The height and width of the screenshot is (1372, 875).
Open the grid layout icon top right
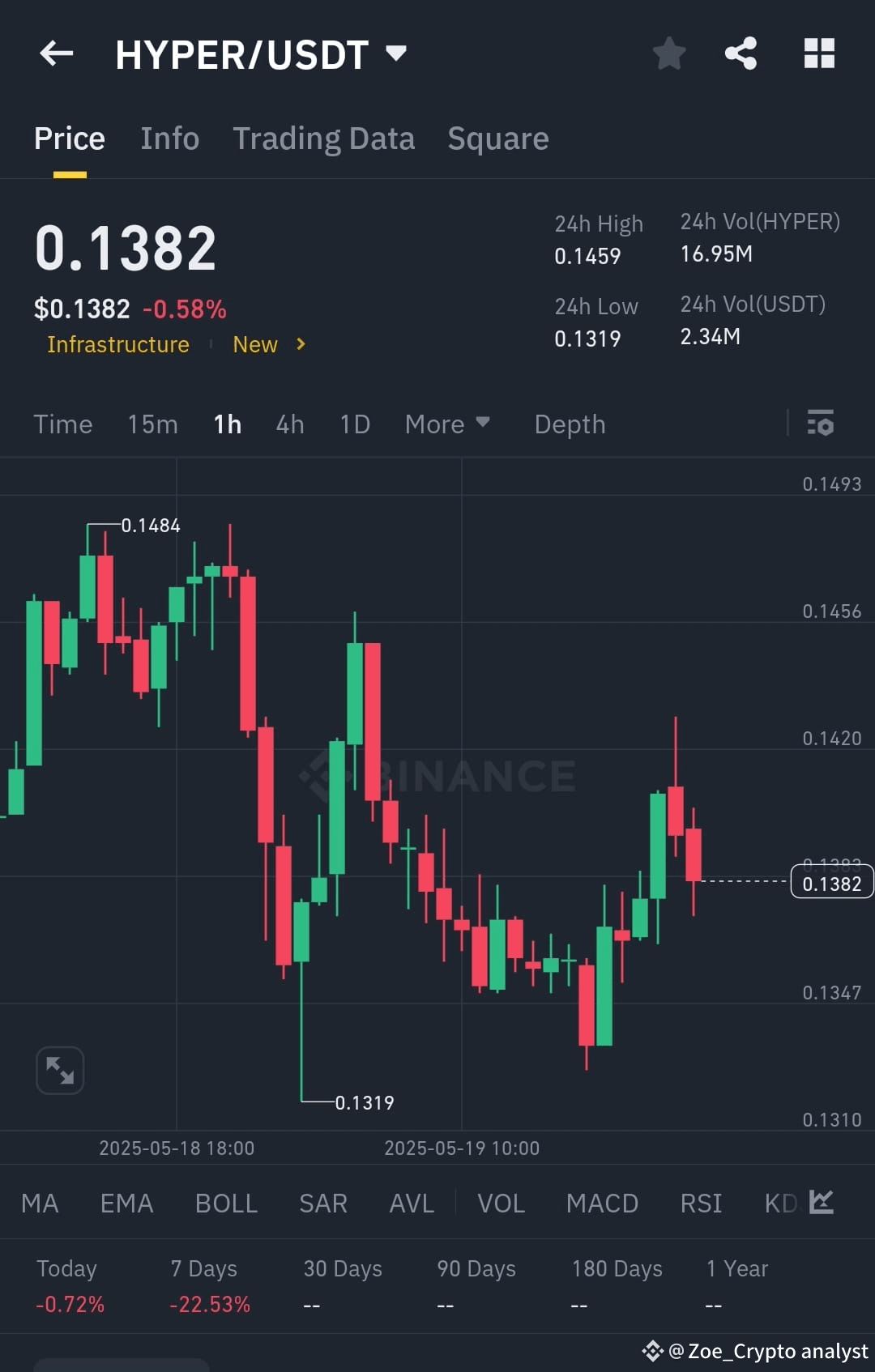pyautogui.click(x=818, y=53)
